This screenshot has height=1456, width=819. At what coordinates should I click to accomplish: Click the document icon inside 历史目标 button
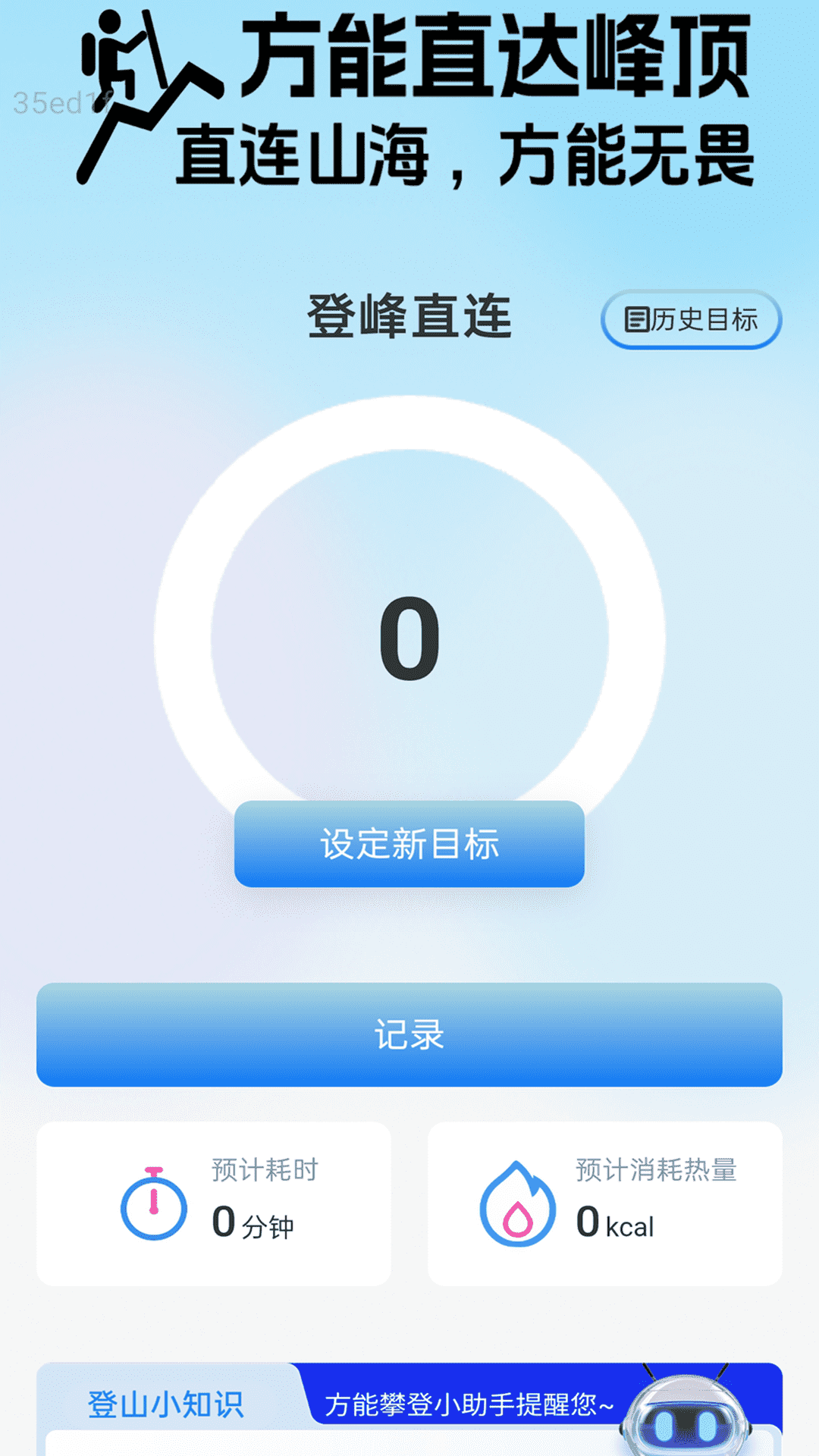tap(637, 321)
